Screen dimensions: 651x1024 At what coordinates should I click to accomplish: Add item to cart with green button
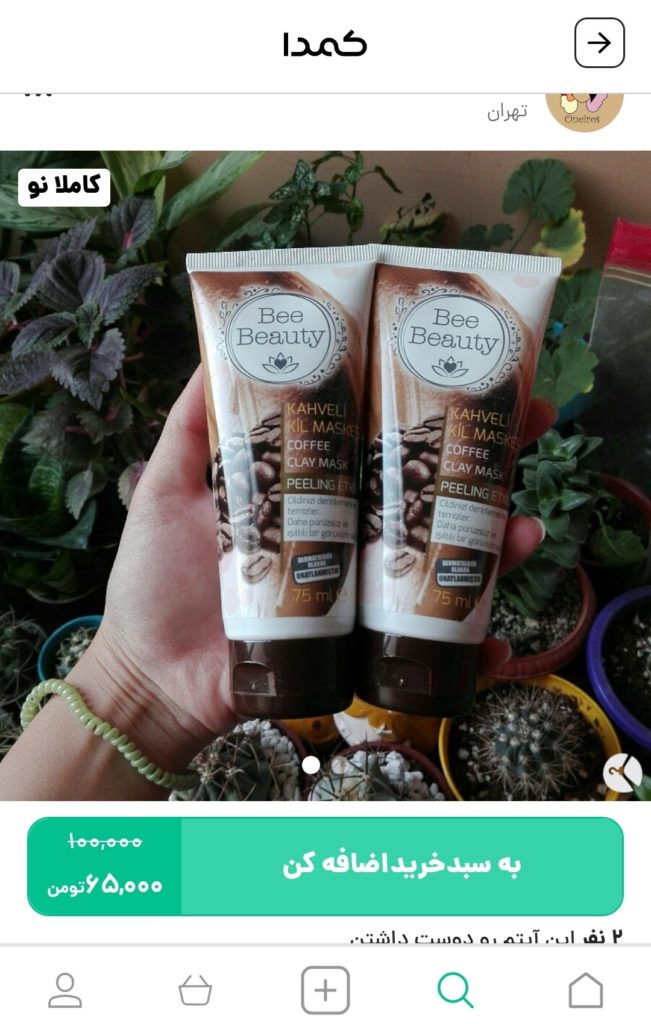coord(401,865)
